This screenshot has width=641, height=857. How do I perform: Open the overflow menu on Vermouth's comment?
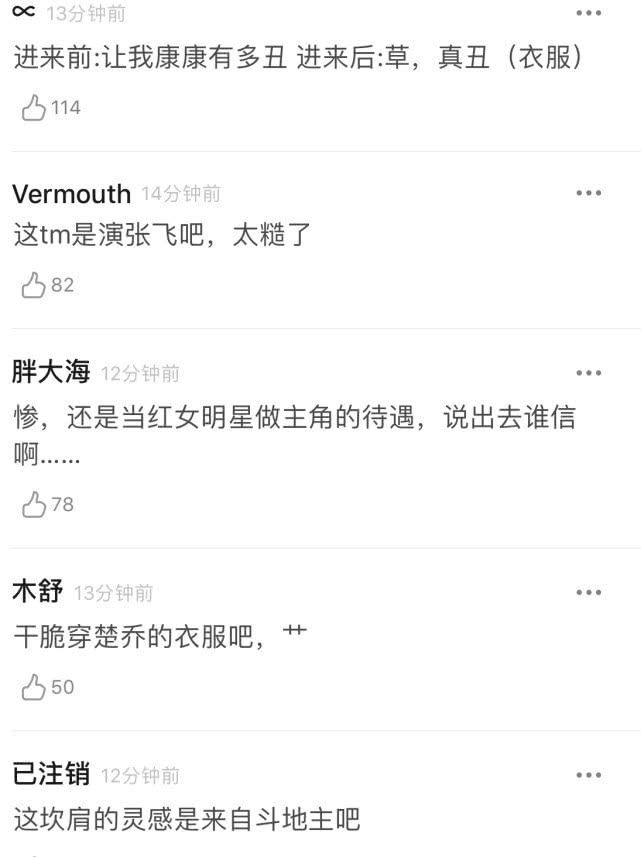click(x=589, y=192)
